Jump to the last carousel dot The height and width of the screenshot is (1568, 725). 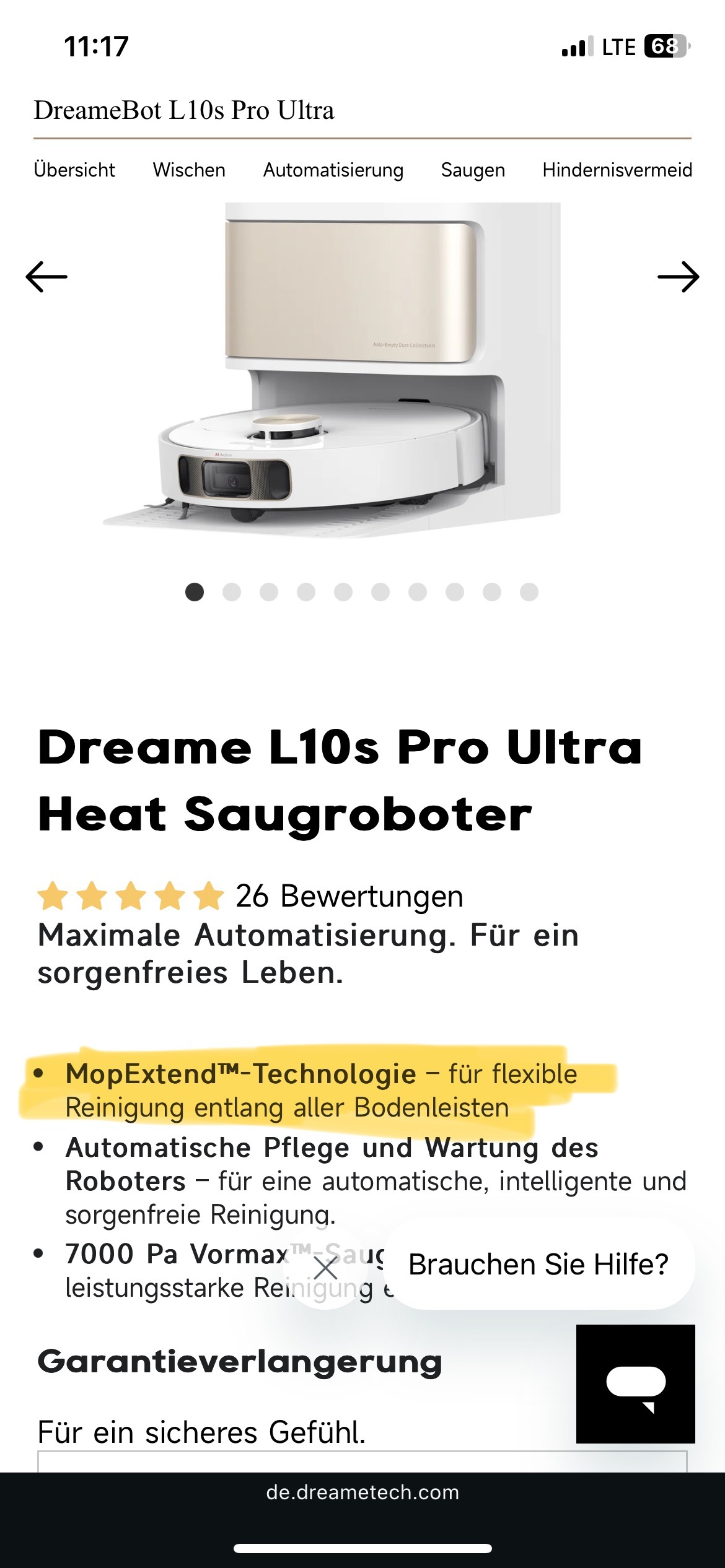[529, 592]
